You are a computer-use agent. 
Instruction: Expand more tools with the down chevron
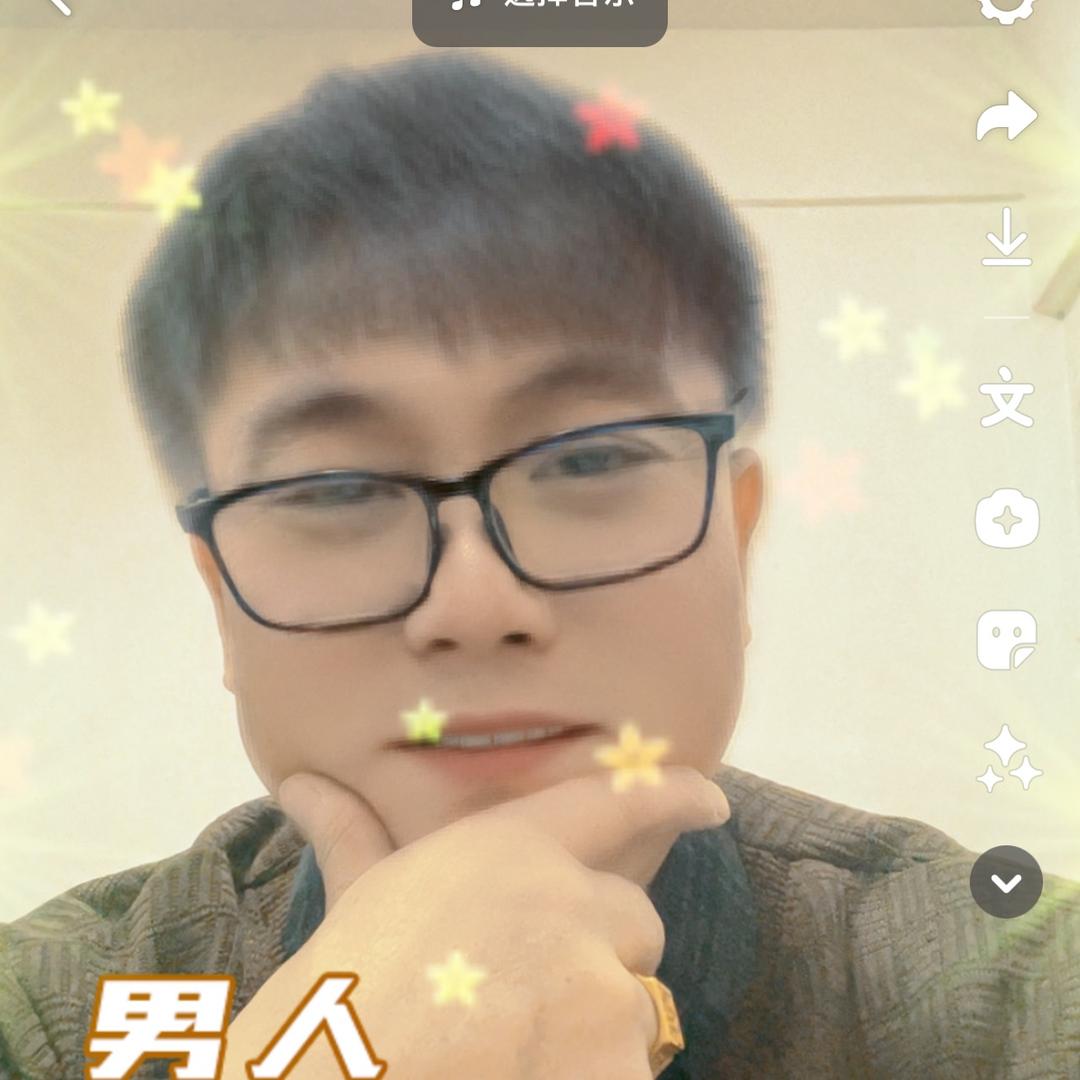[x=1006, y=882]
